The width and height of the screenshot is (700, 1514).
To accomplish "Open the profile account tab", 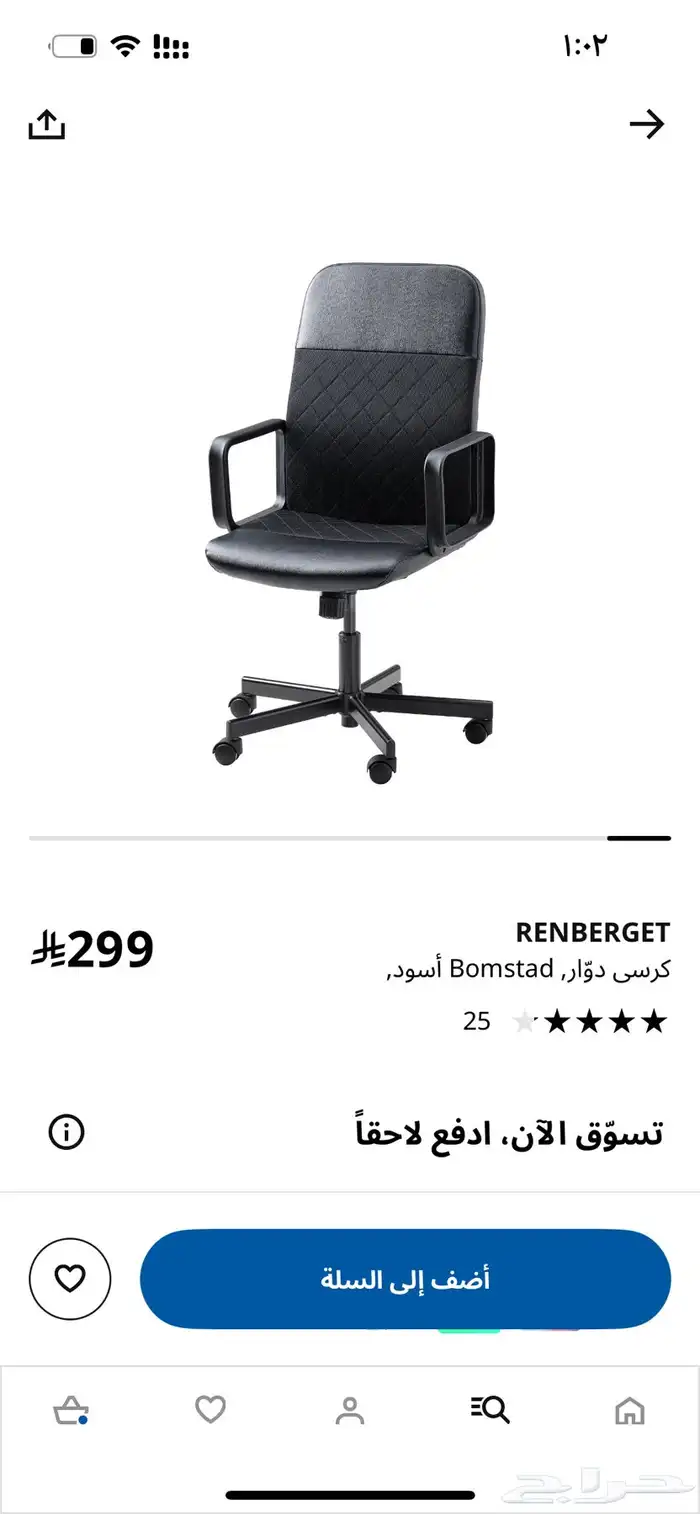I will [x=350, y=1411].
